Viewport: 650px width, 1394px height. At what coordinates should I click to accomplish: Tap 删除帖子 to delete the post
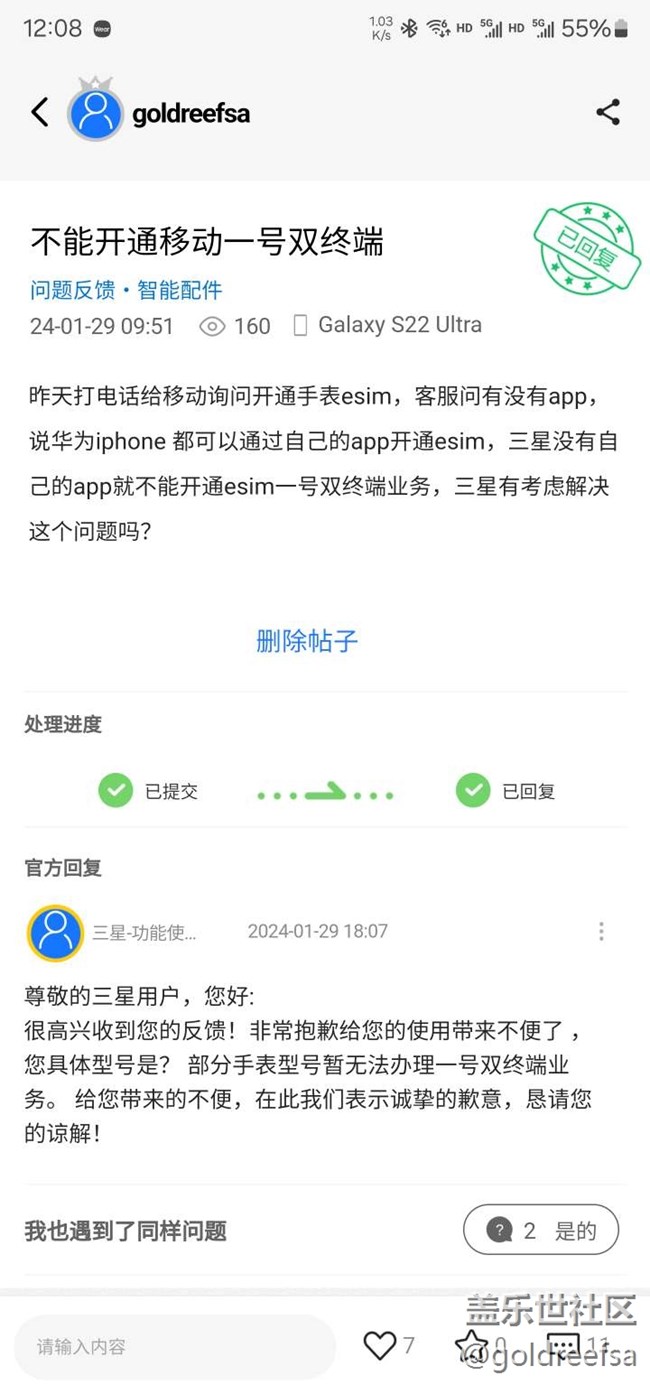pos(307,641)
